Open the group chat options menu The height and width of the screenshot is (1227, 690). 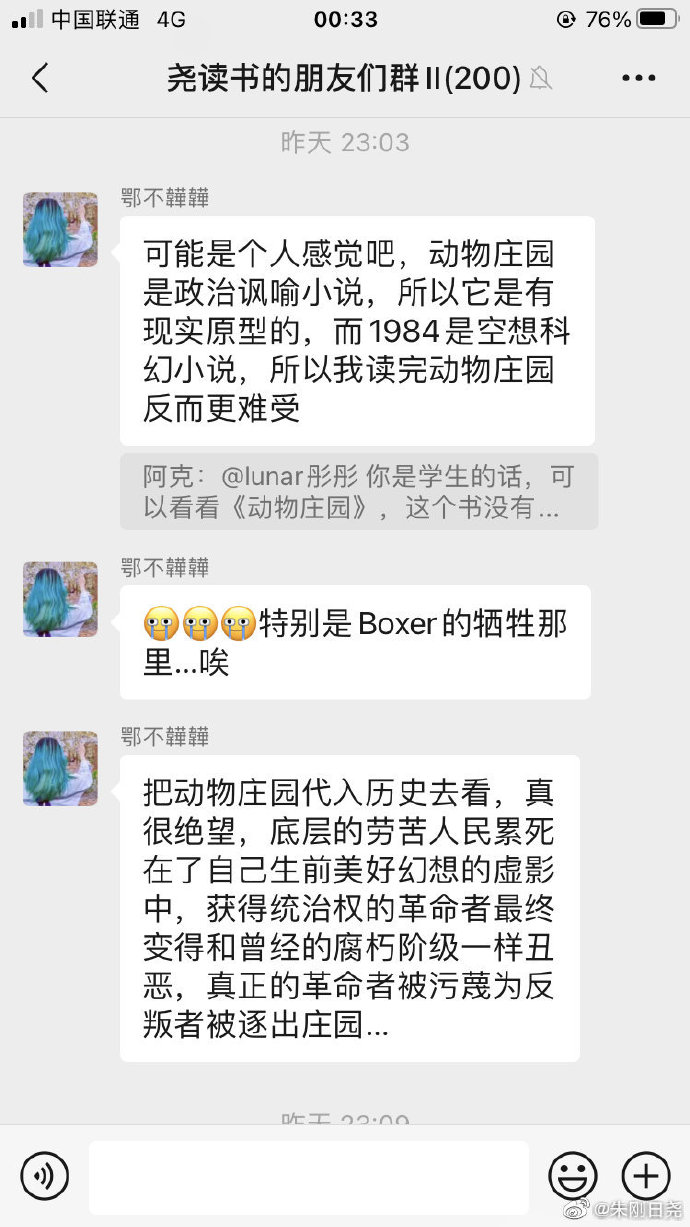tap(638, 78)
